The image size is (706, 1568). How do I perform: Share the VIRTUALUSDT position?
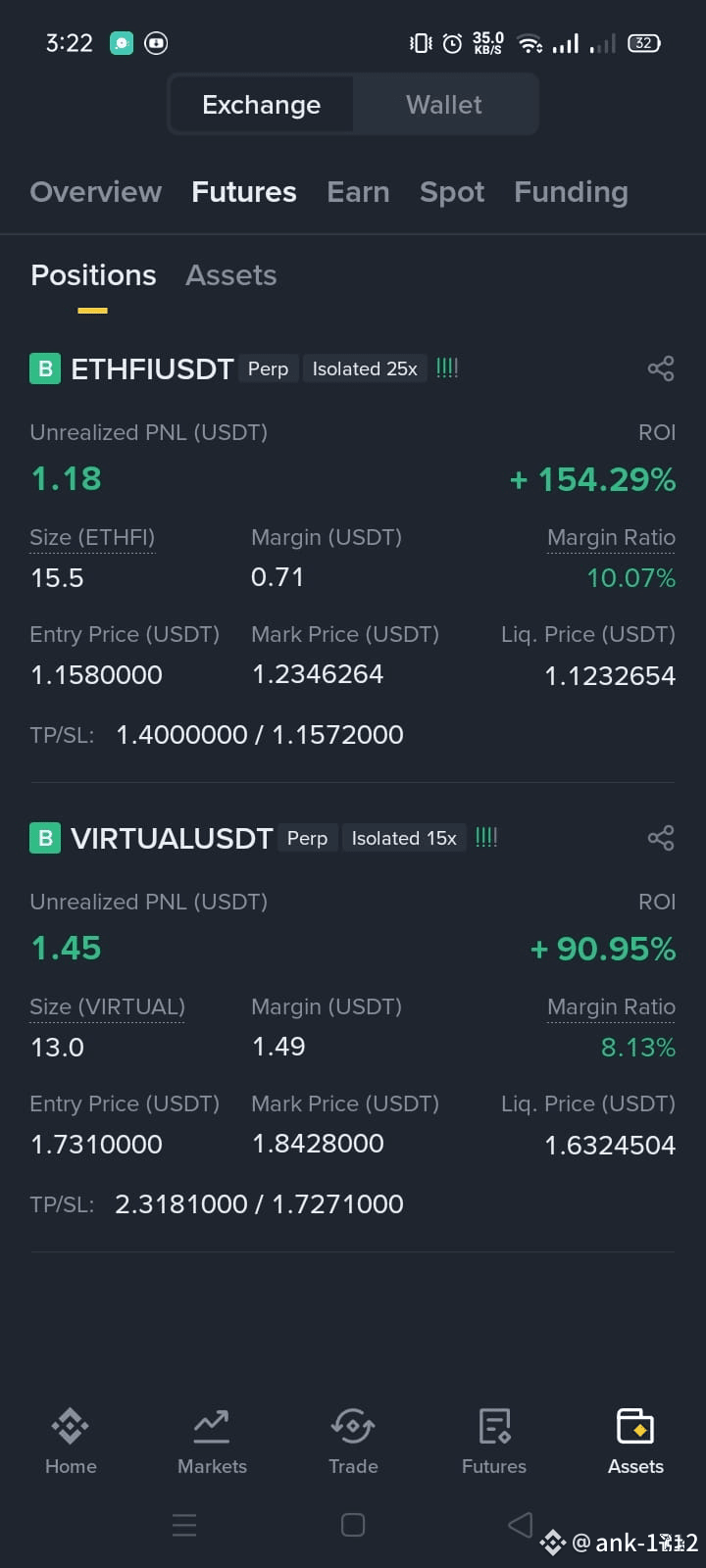[x=661, y=838]
